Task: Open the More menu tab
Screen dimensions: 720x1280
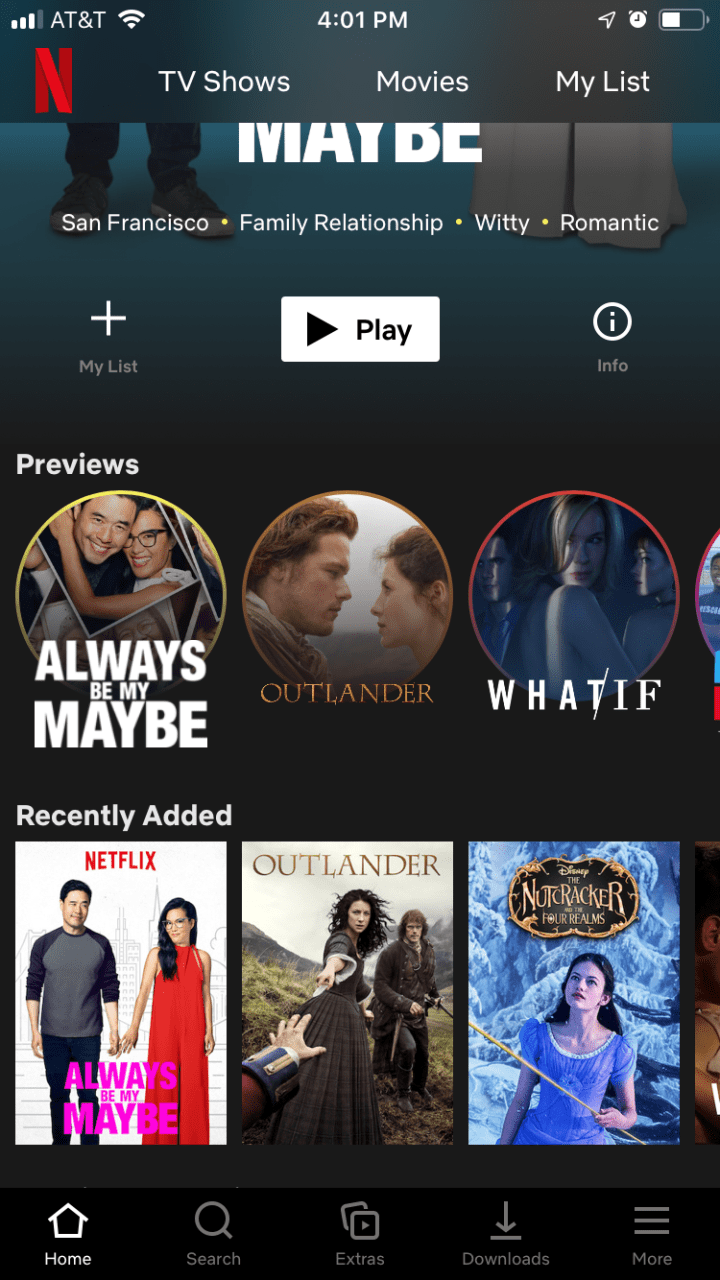Action: tap(651, 1234)
